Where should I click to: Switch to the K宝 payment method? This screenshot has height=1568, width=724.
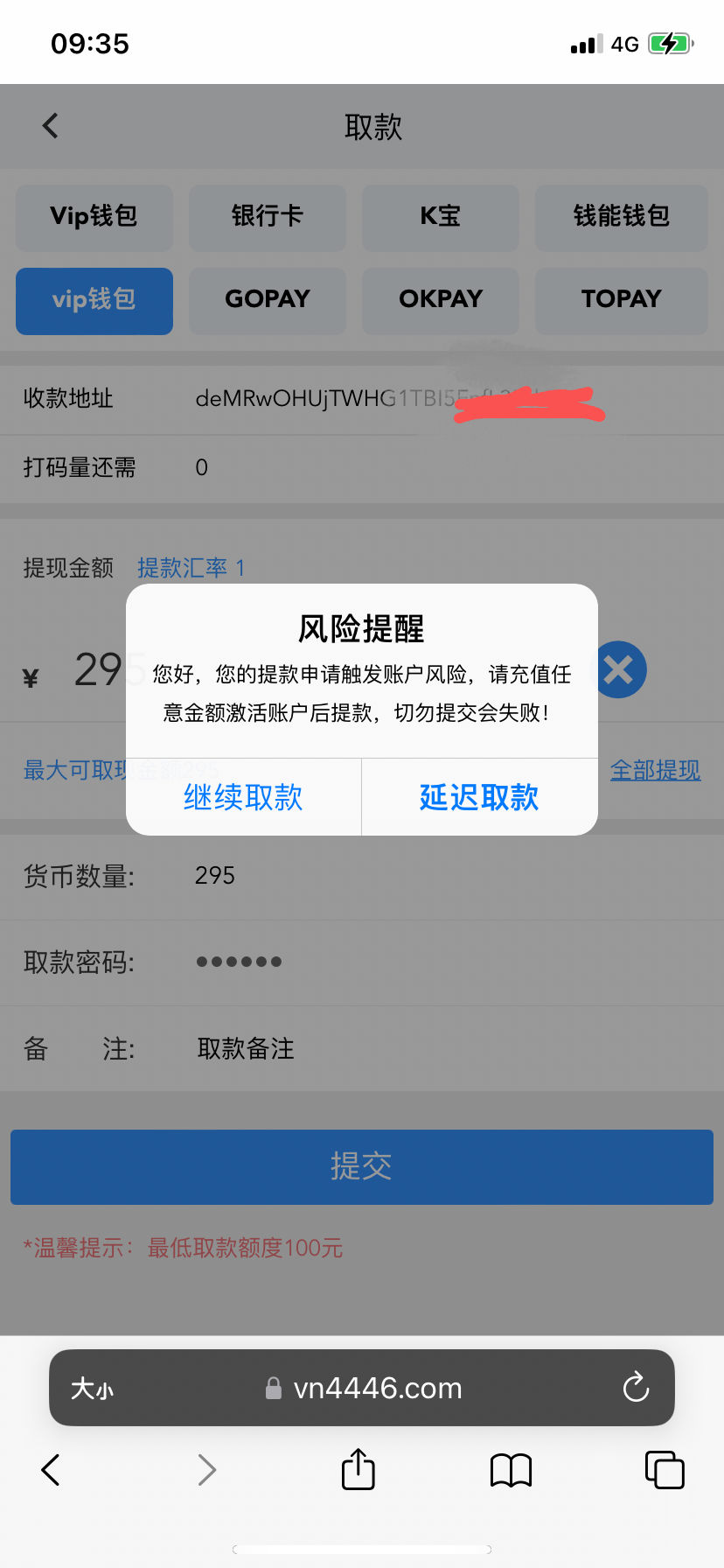click(441, 218)
